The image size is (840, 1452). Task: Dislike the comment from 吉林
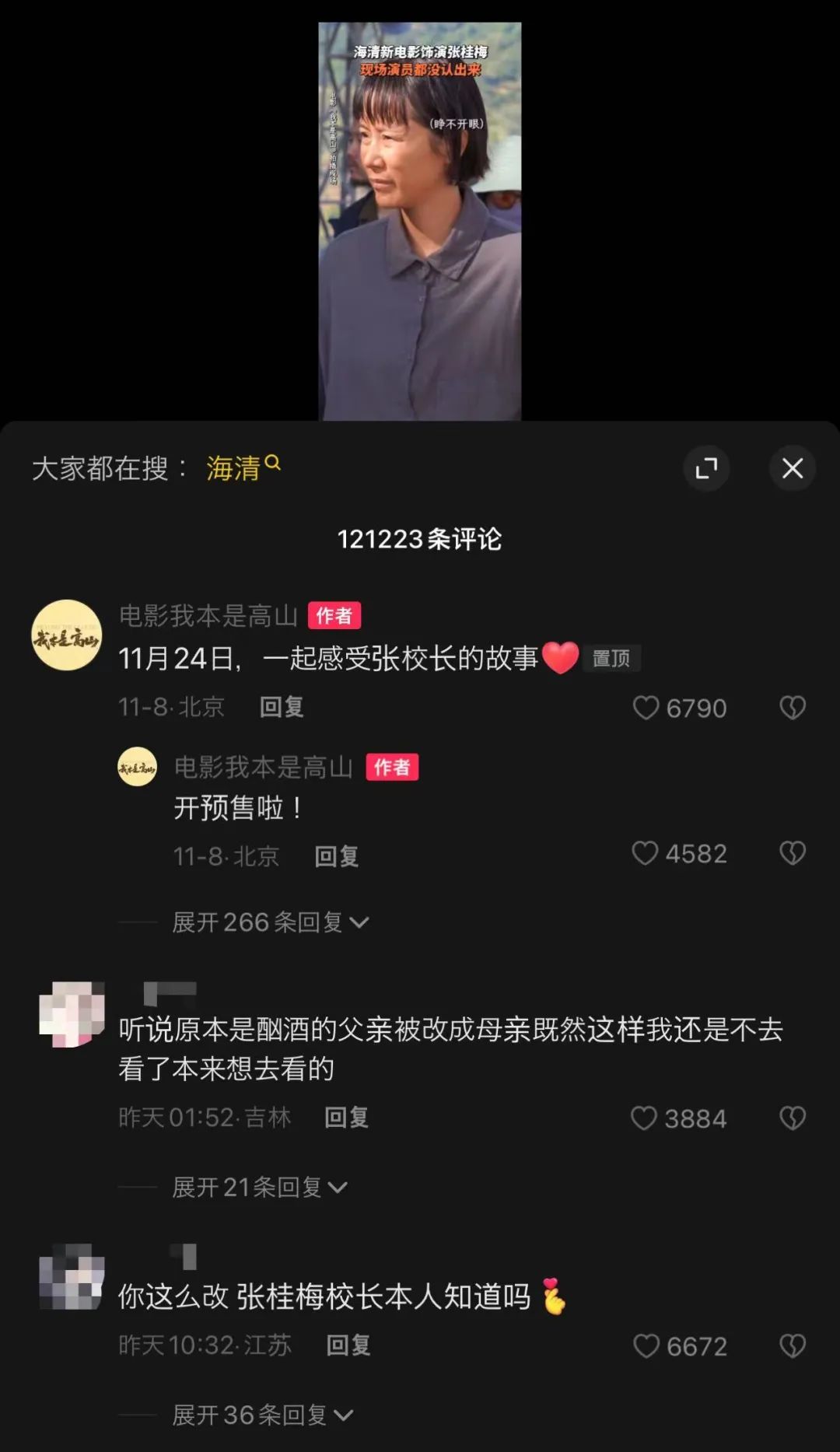click(792, 1118)
